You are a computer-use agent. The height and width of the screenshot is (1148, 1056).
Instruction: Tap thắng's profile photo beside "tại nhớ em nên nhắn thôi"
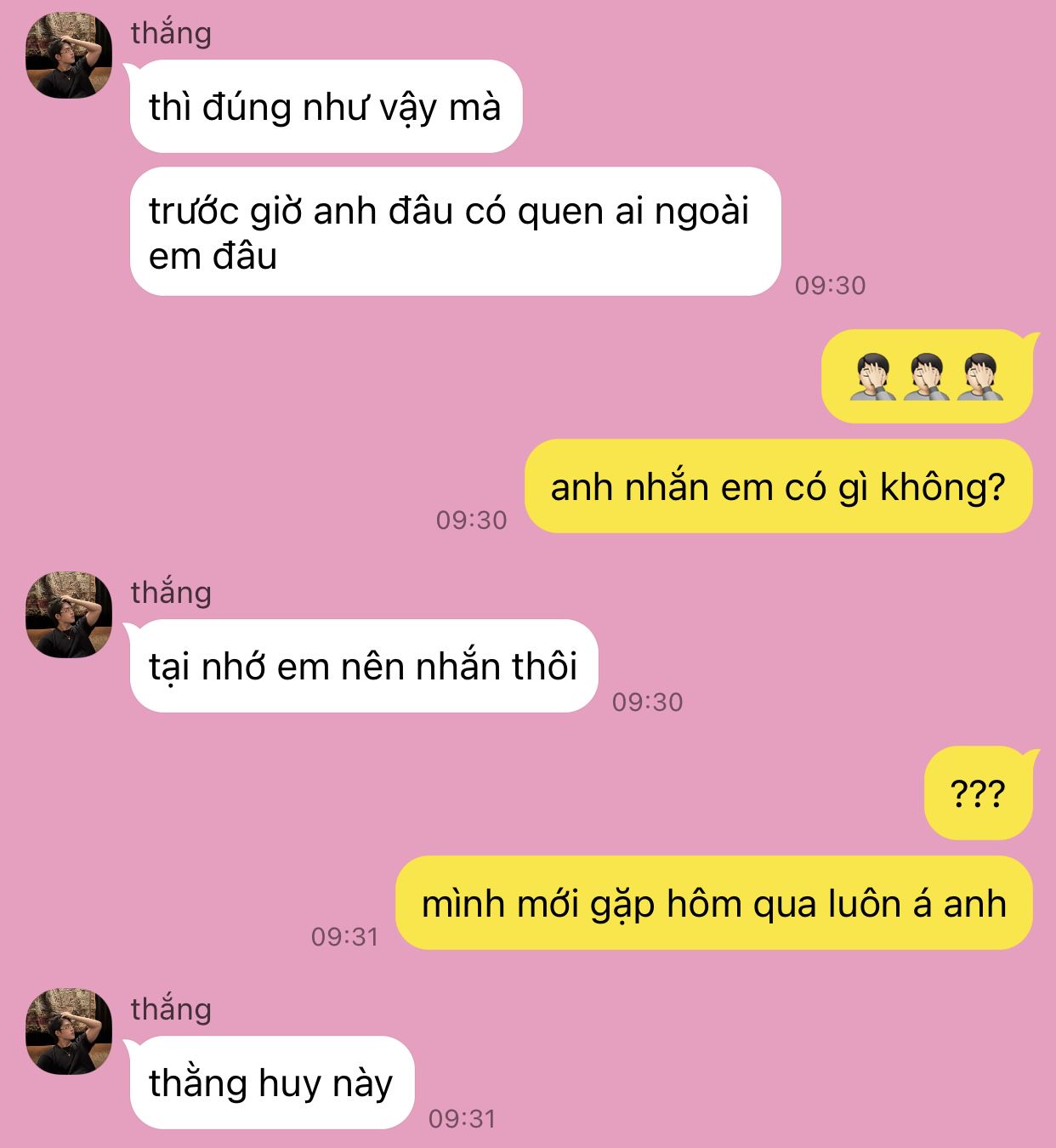pyautogui.click(x=69, y=615)
